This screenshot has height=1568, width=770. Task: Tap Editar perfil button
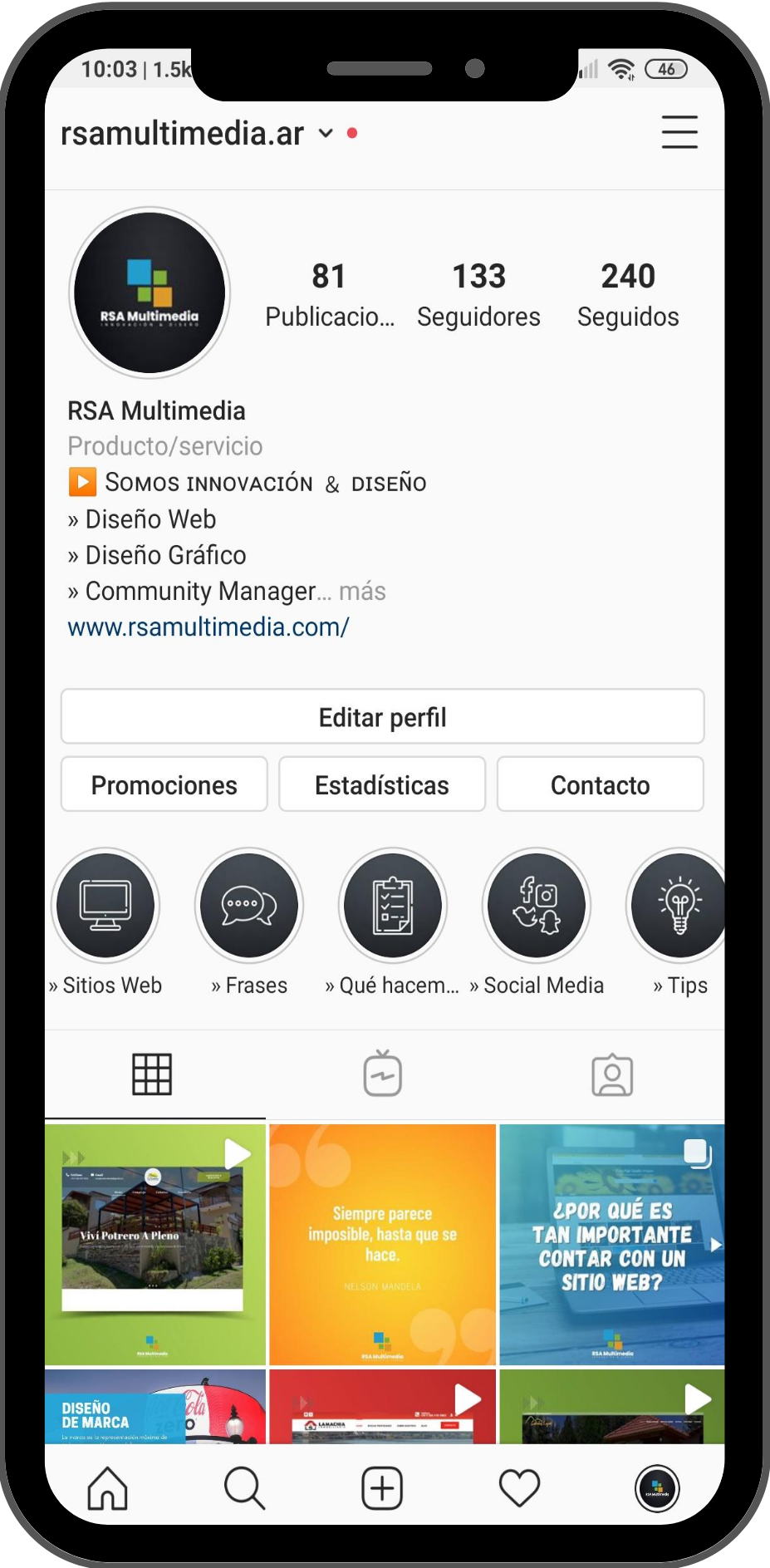coord(382,717)
